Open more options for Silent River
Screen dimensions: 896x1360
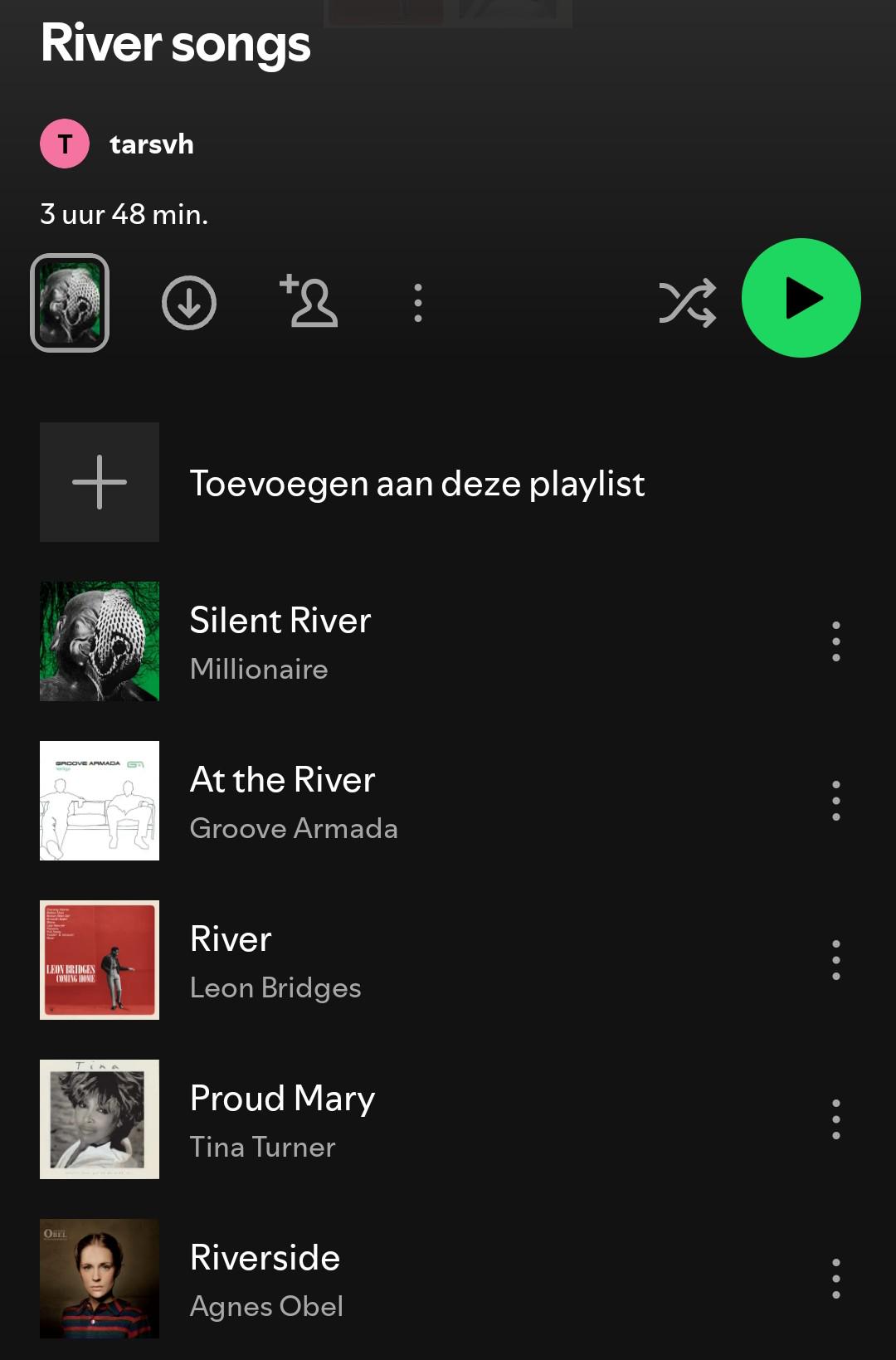[x=835, y=641]
